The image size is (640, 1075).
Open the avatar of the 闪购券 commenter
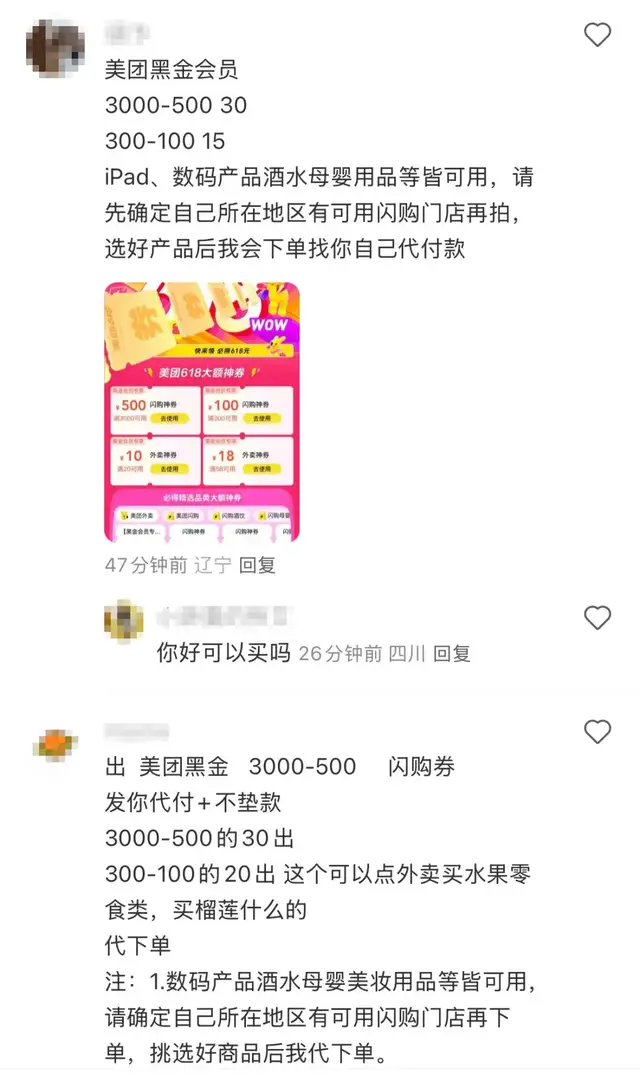pyautogui.click(x=54, y=745)
